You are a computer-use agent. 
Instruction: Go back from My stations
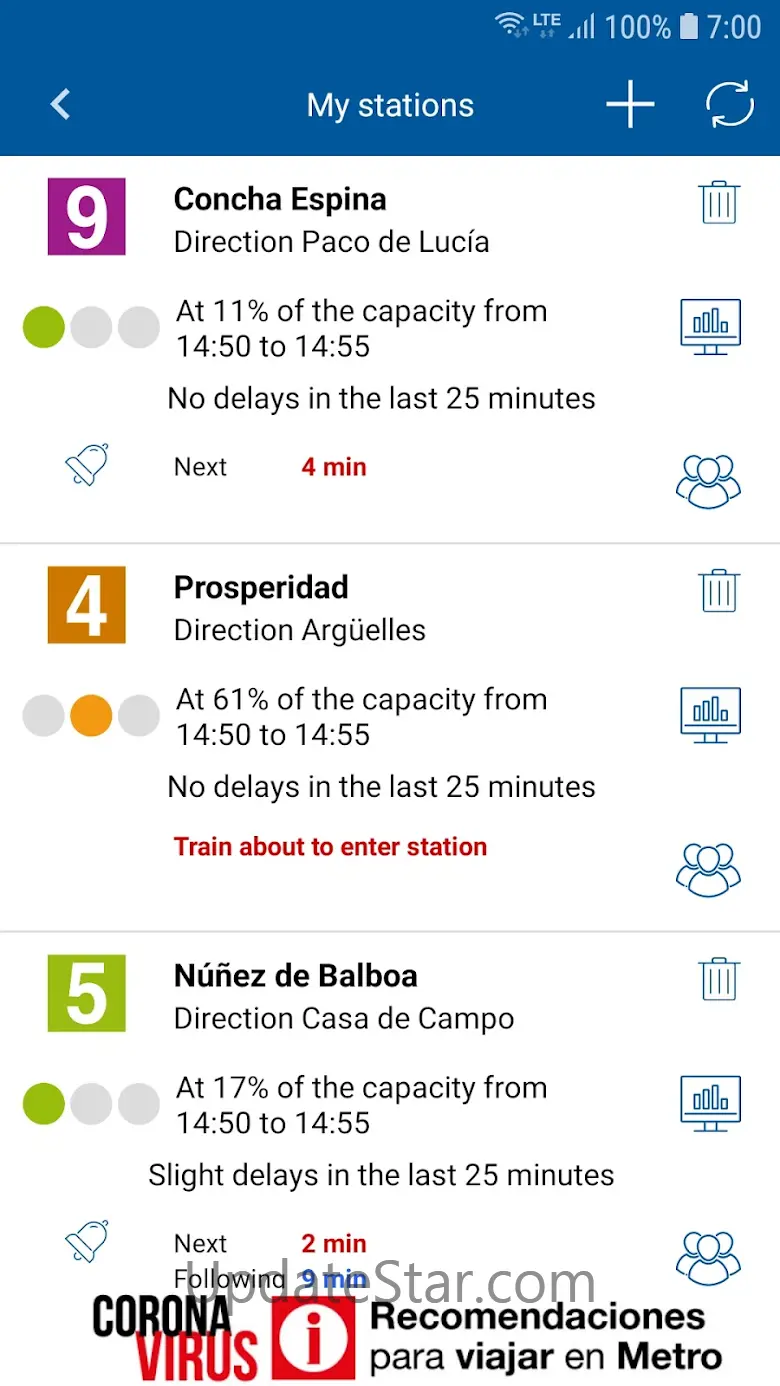click(x=61, y=104)
